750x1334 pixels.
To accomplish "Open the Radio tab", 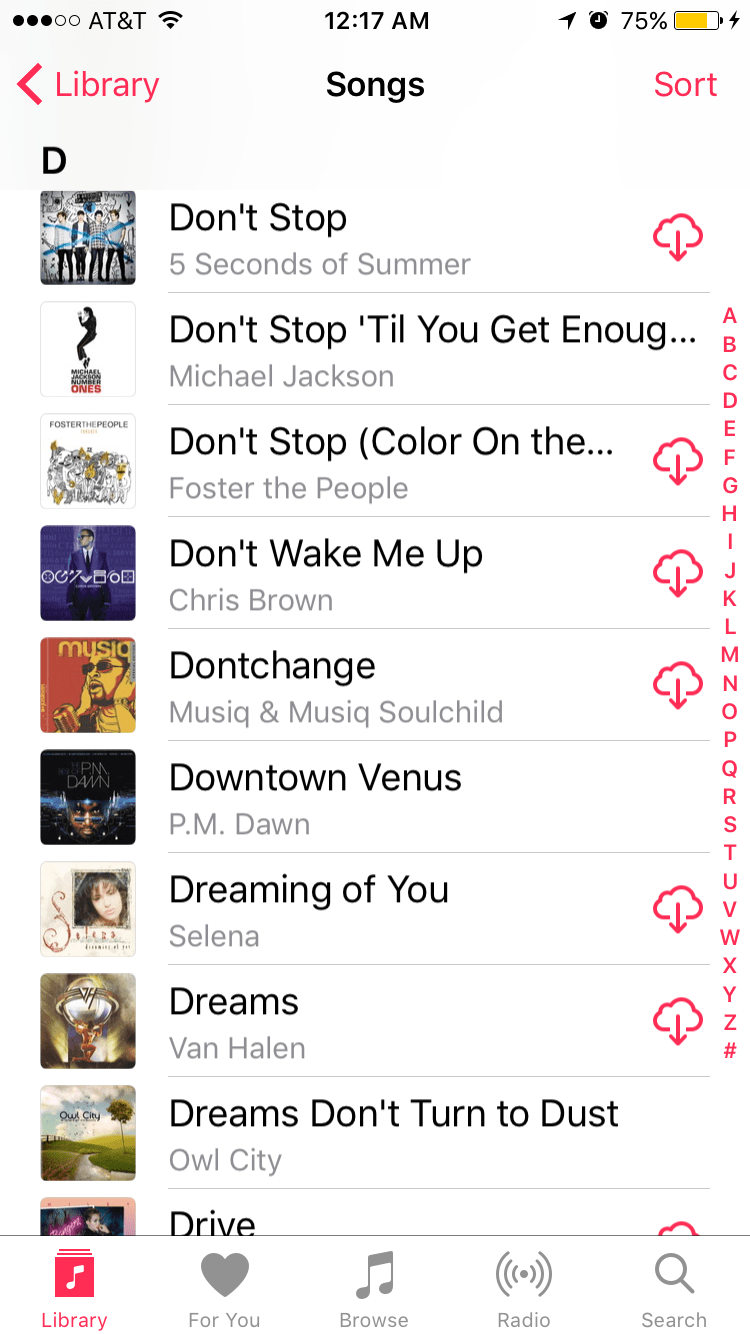I will pos(524,1288).
